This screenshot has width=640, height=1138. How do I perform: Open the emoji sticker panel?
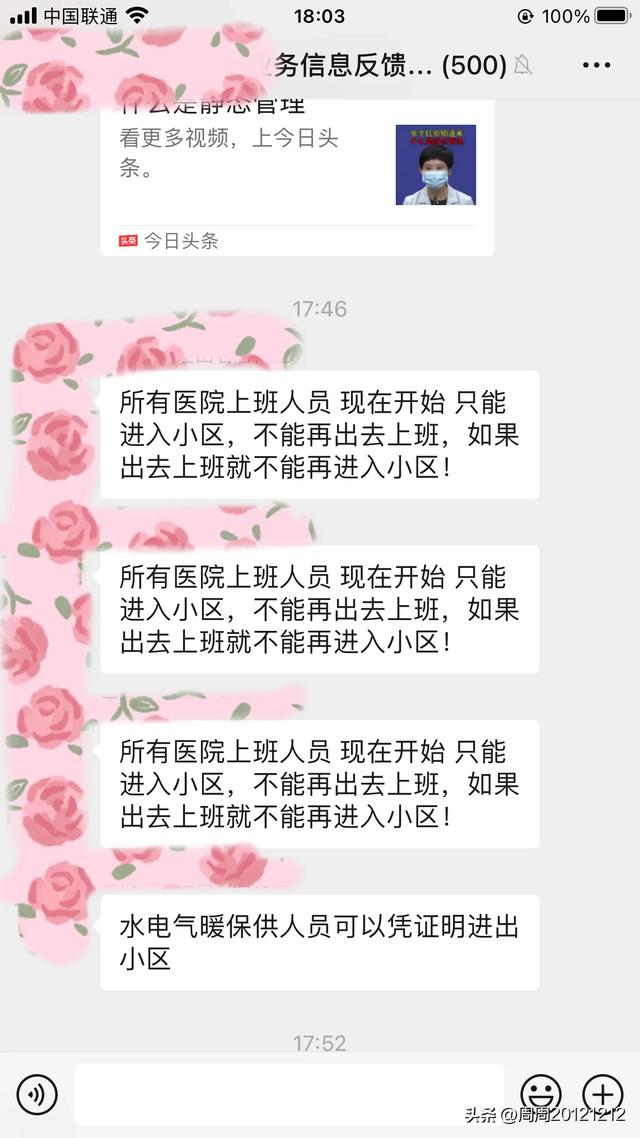(x=541, y=1094)
